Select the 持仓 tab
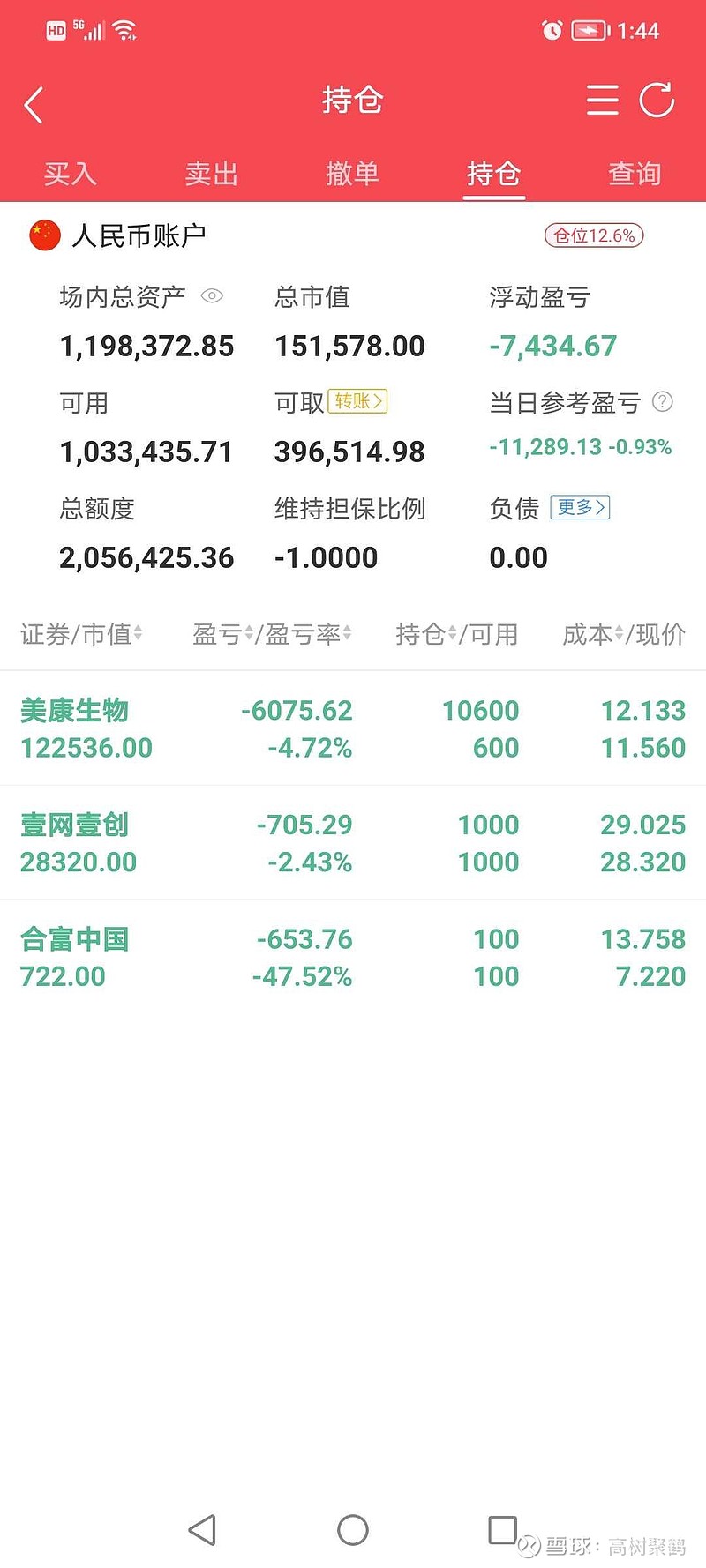 tap(494, 174)
